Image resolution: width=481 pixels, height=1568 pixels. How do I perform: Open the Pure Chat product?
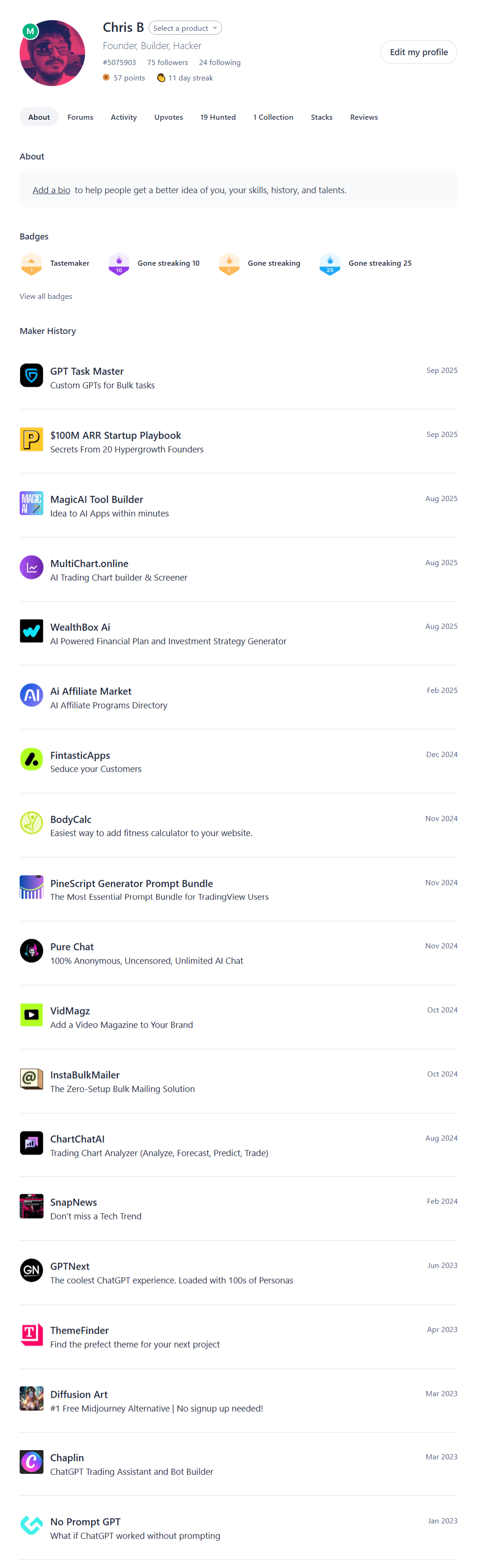[x=72, y=946]
